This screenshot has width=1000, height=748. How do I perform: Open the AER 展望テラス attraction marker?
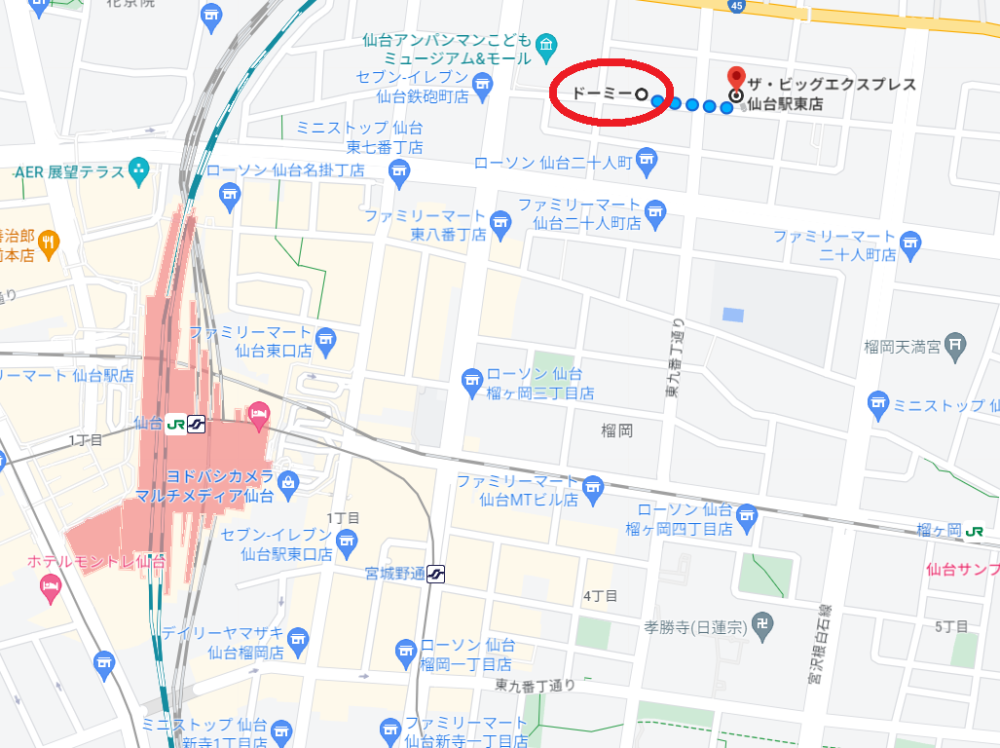(x=138, y=171)
